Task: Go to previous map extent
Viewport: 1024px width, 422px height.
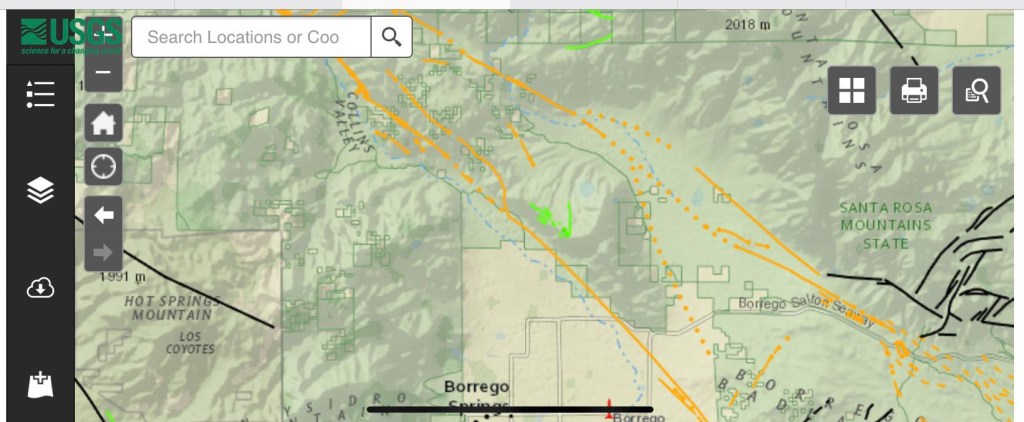Action: click(104, 215)
